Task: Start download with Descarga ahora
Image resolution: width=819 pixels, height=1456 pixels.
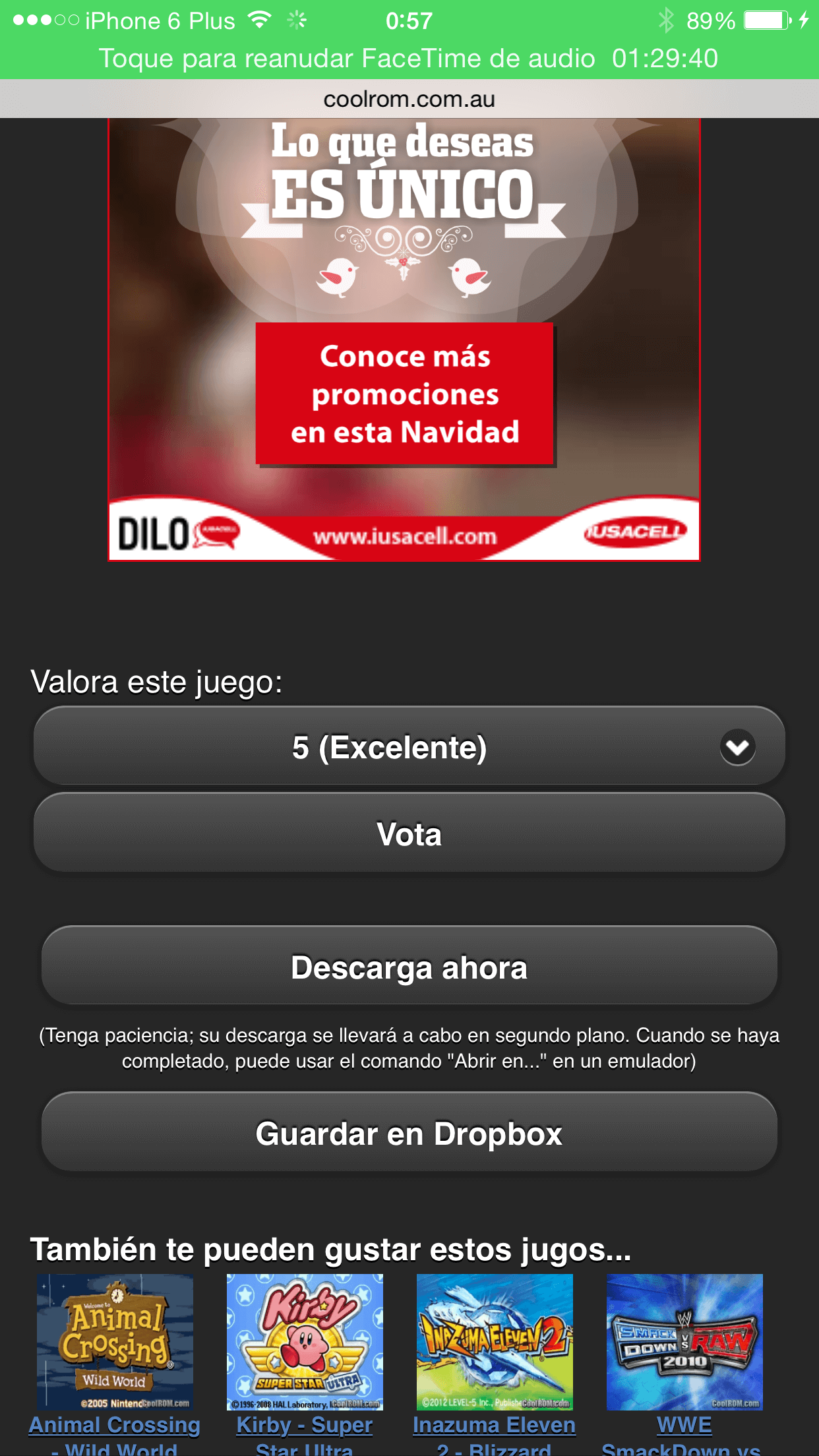Action: [x=409, y=967]
